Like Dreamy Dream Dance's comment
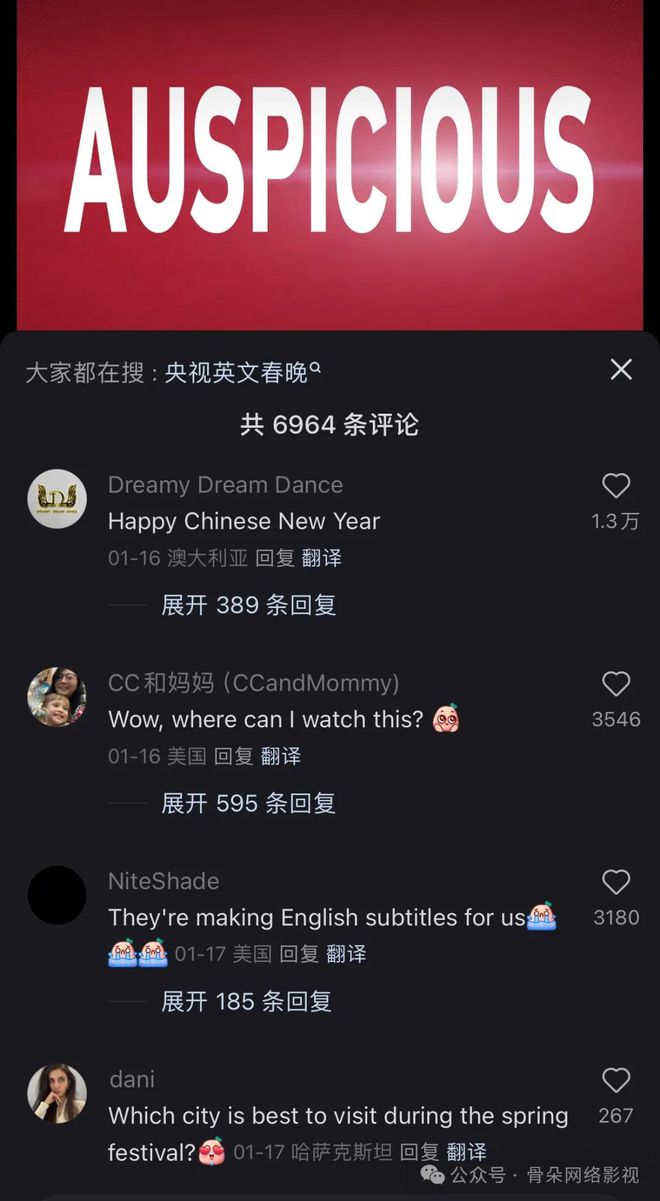This screenshot has width=660, height=1201. click(616, 486)
